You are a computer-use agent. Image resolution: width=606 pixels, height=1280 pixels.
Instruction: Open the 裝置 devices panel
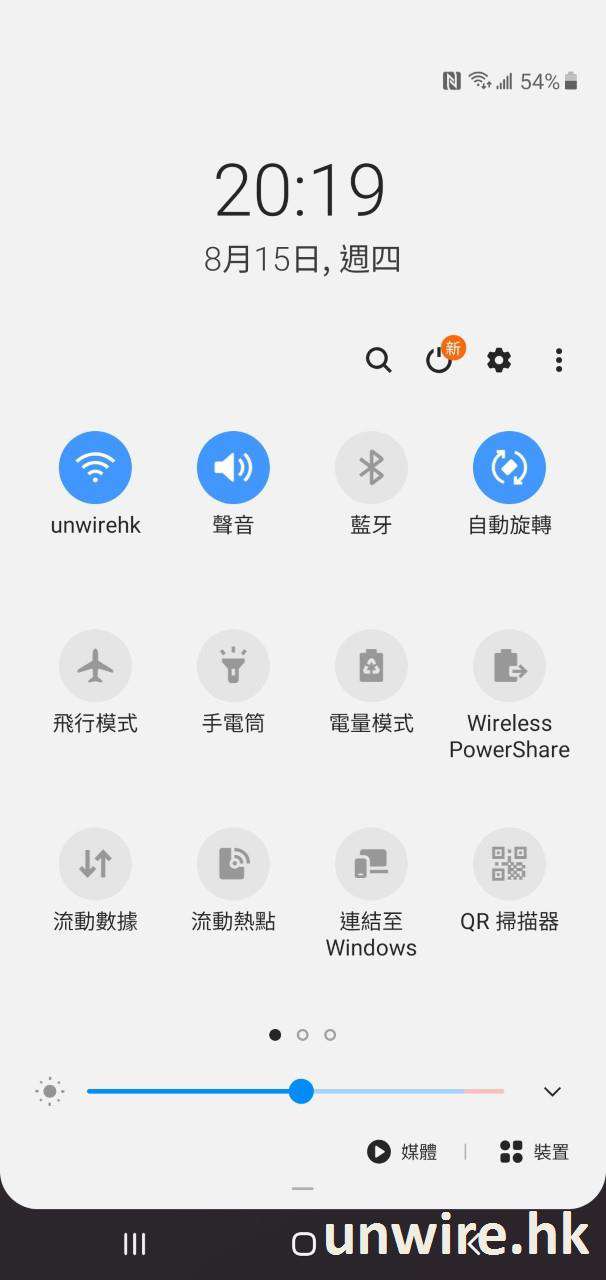[x=535, y=1152]
